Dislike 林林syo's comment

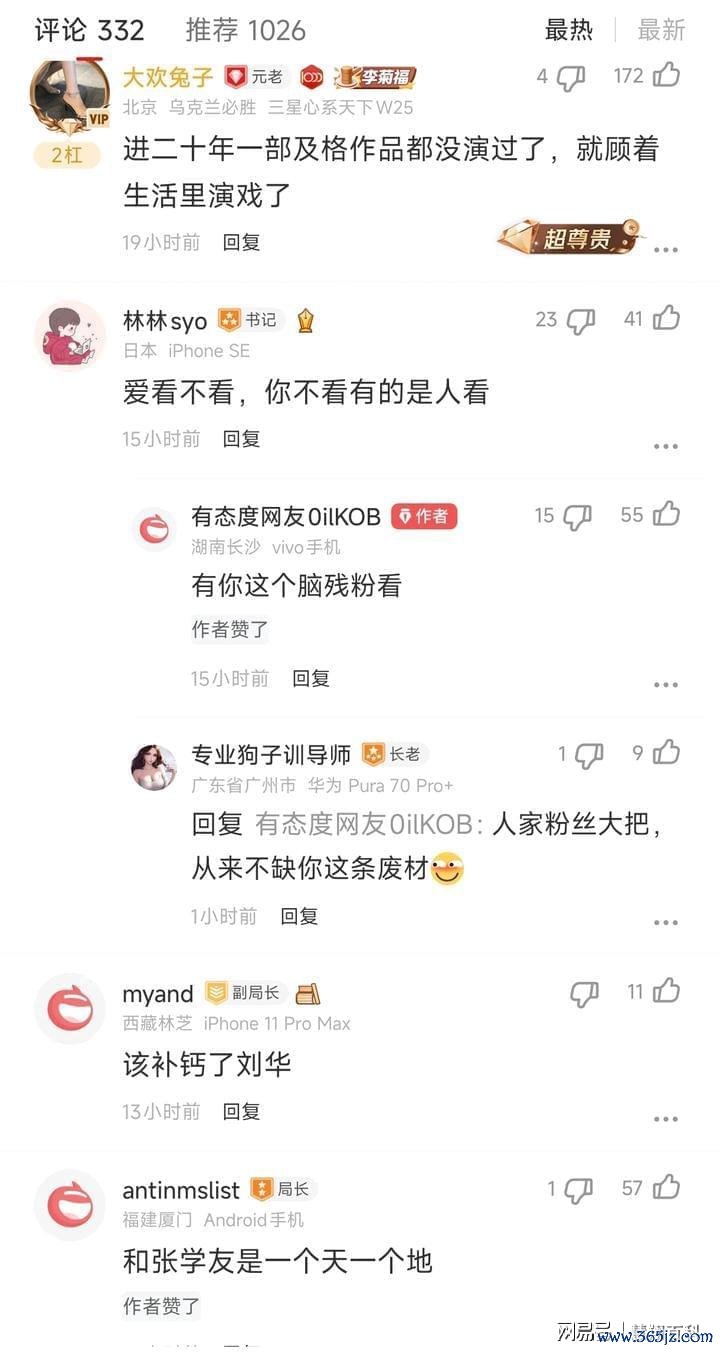pos(580,321)
